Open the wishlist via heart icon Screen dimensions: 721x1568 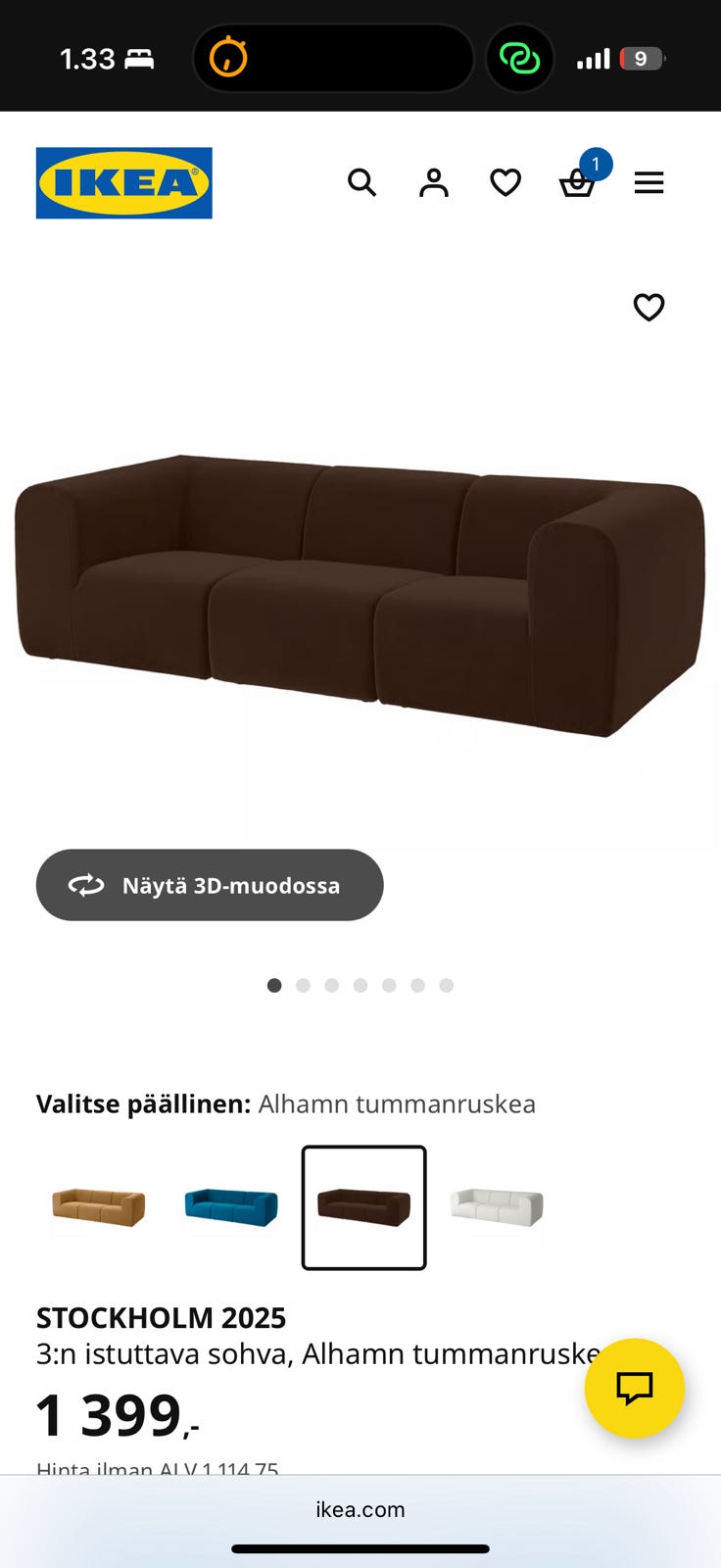[505, 182]
